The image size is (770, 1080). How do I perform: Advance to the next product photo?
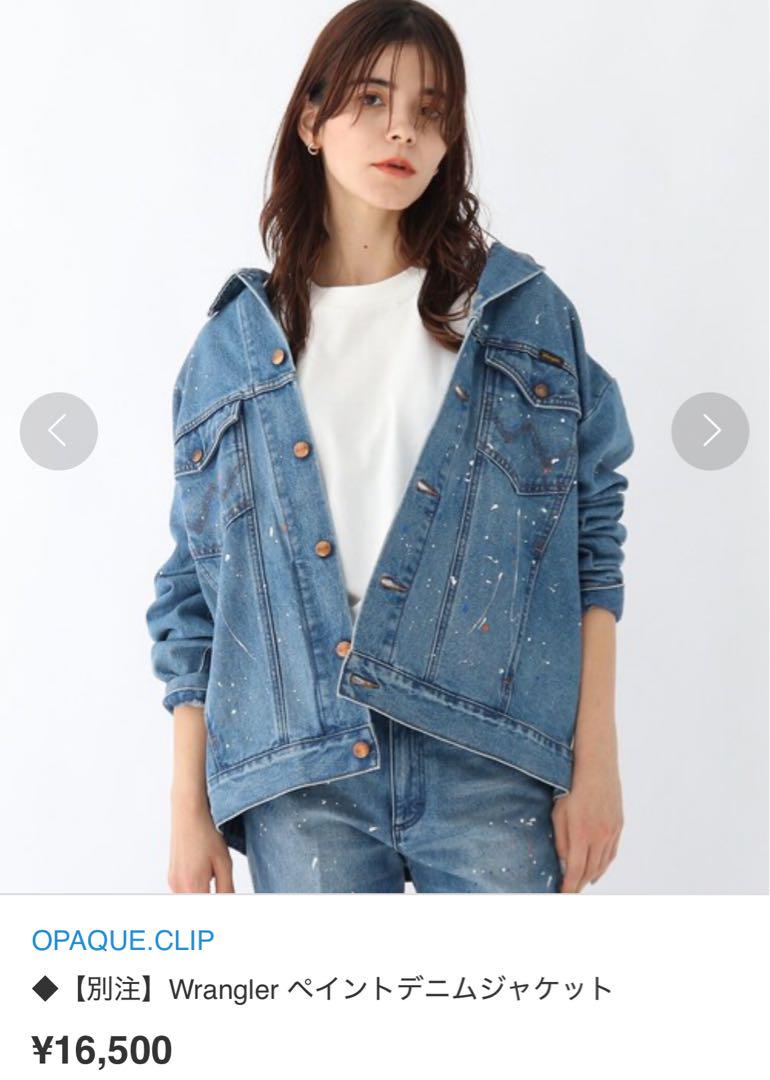[710, 431]
